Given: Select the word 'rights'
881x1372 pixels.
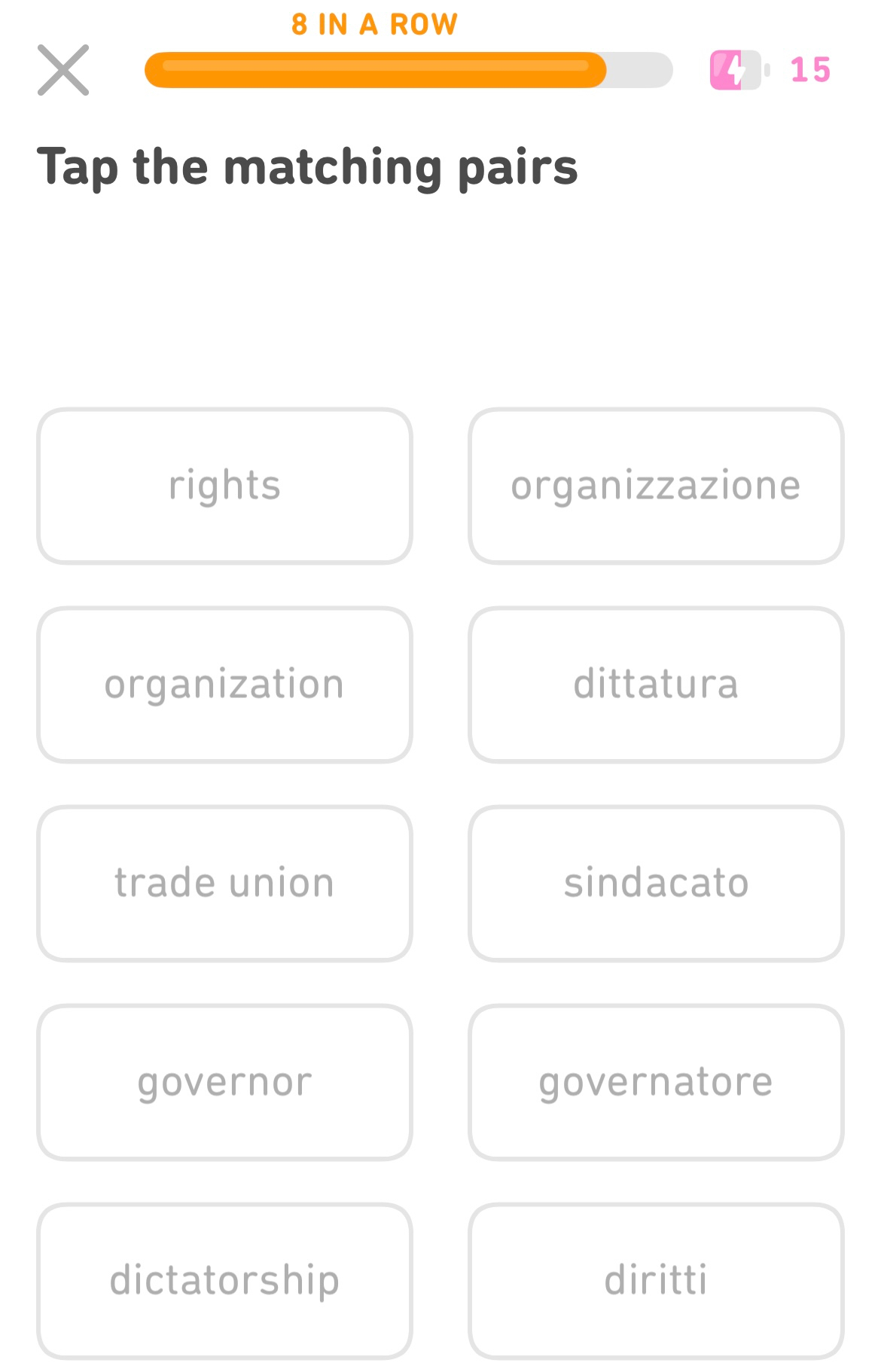Looking at the screenshot, I should (224, 486).
